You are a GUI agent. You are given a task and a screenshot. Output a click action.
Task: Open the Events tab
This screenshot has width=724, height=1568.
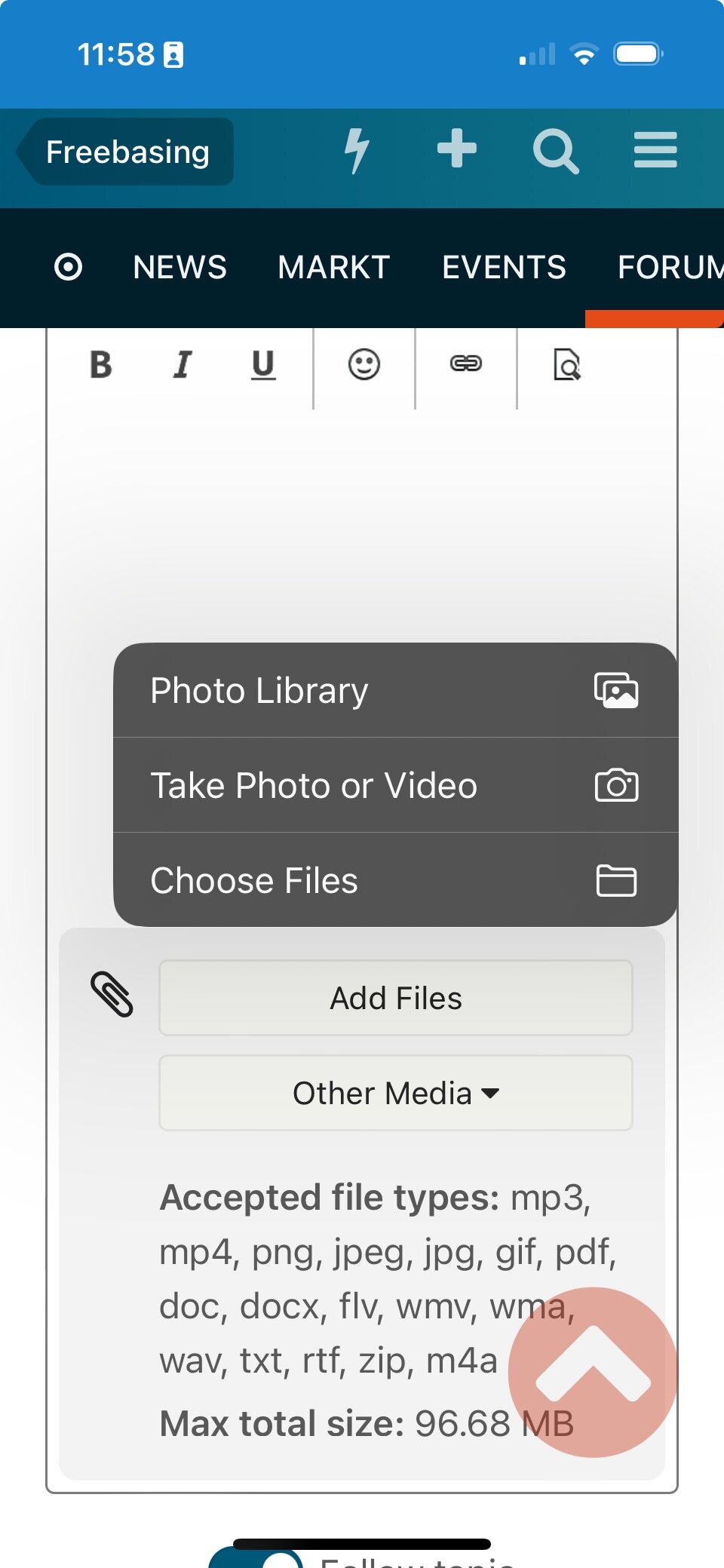tap(504, 267)
